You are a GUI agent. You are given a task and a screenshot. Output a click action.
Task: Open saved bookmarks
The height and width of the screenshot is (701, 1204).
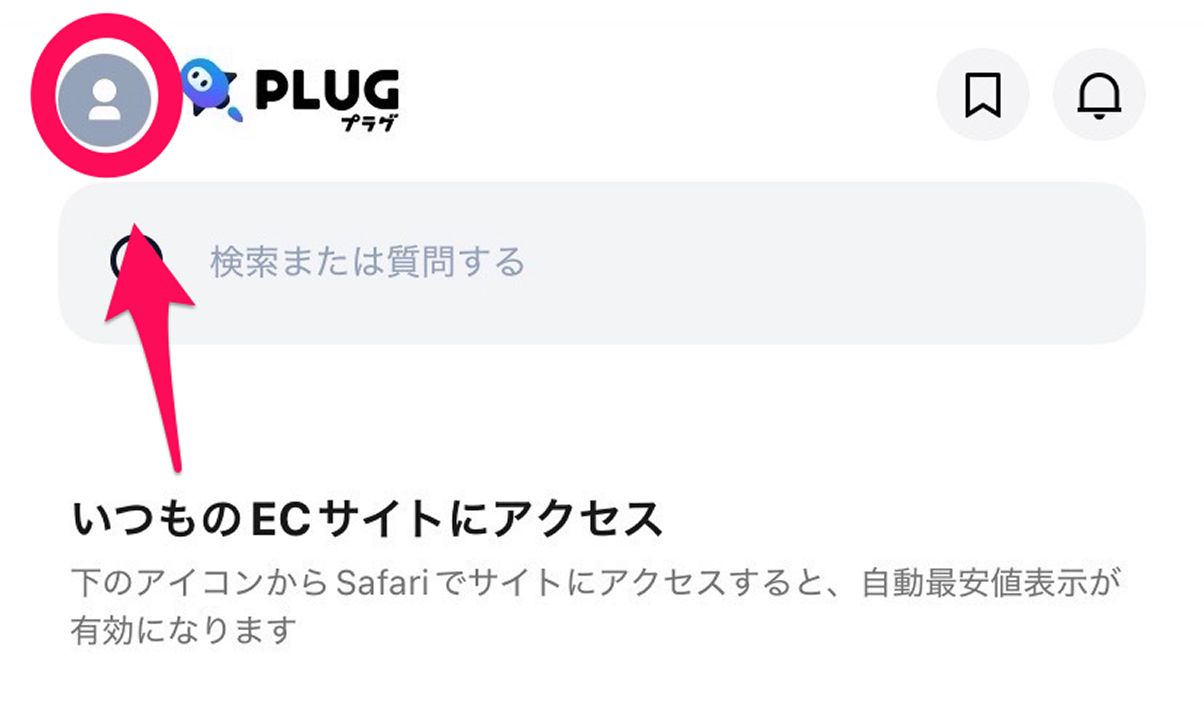pos(982,96)
